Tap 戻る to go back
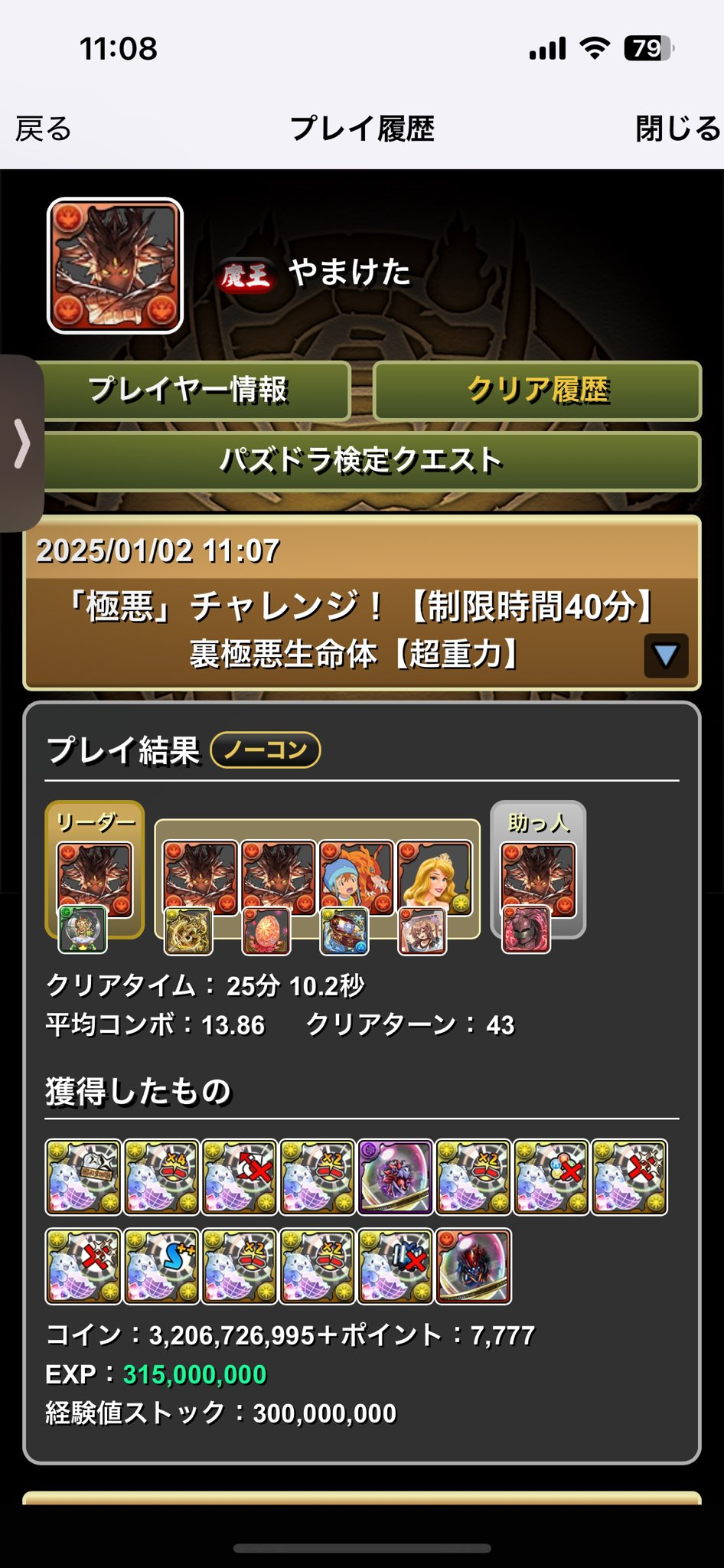724x1568 pixels. point(44,129)
